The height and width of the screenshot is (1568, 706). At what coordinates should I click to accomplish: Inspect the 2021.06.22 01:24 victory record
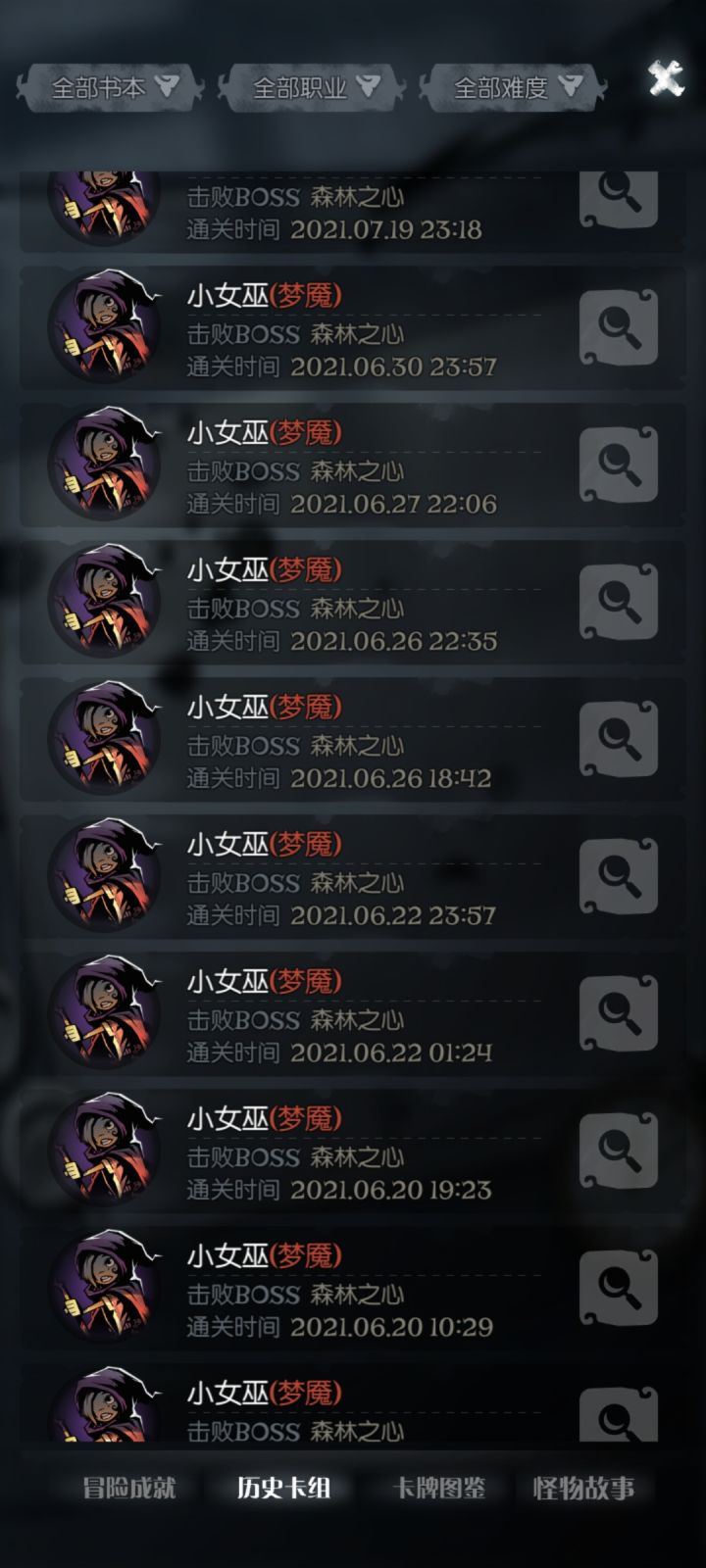coord(618,1014)
